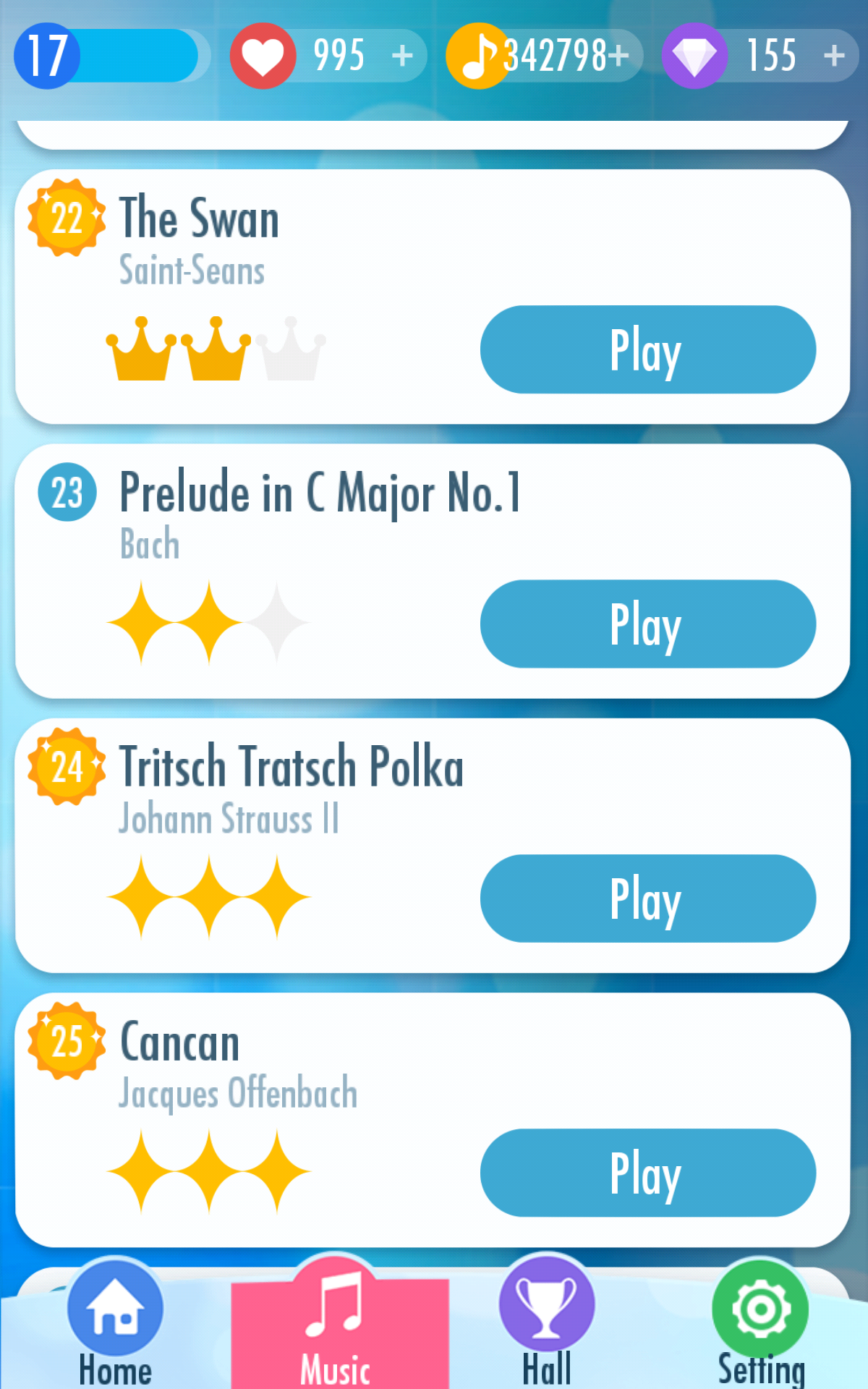Open the Setting tab
Screen dimensions: 868x1389
(761, 1324)
